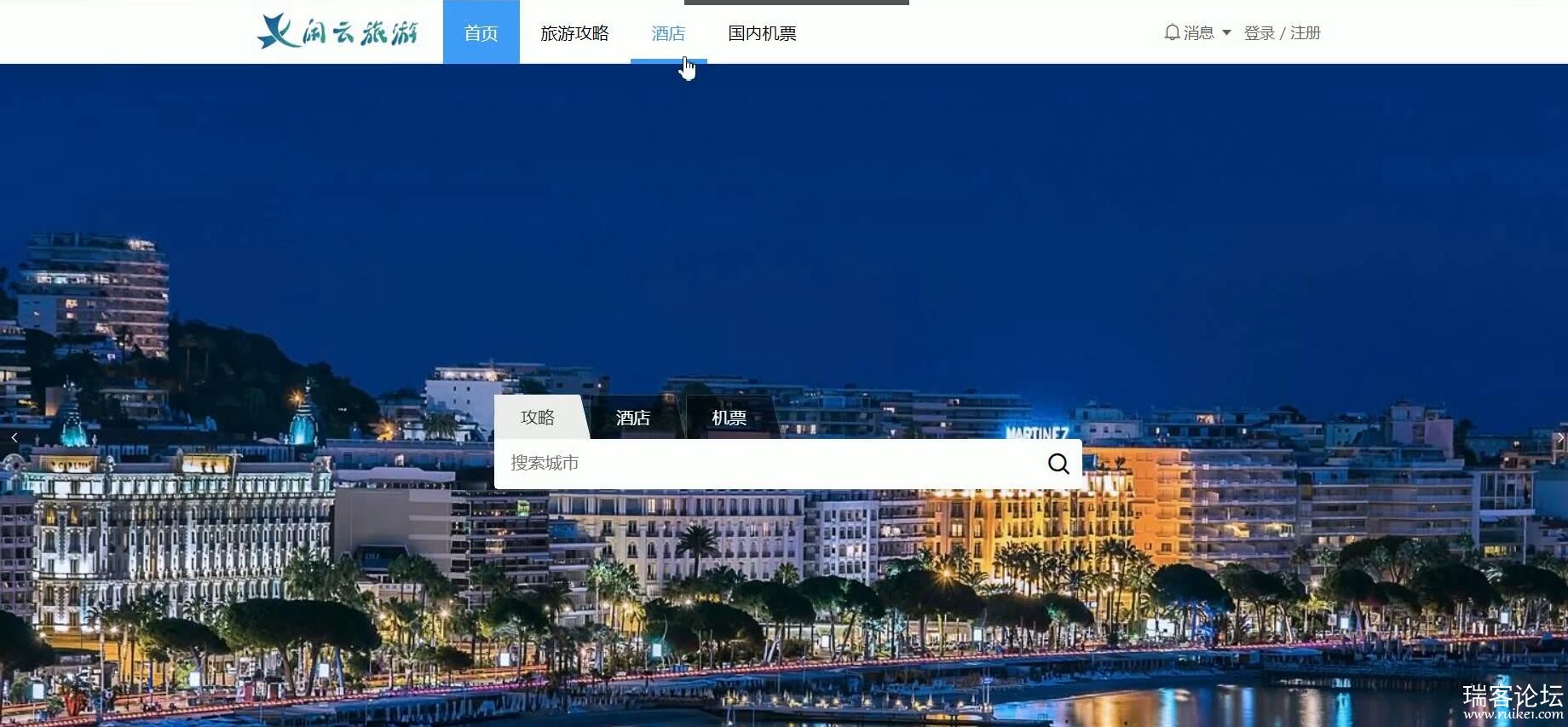Switch to the 酒店 nav tab
Viewport: 1568px width, 727px height.
point(668,33)
